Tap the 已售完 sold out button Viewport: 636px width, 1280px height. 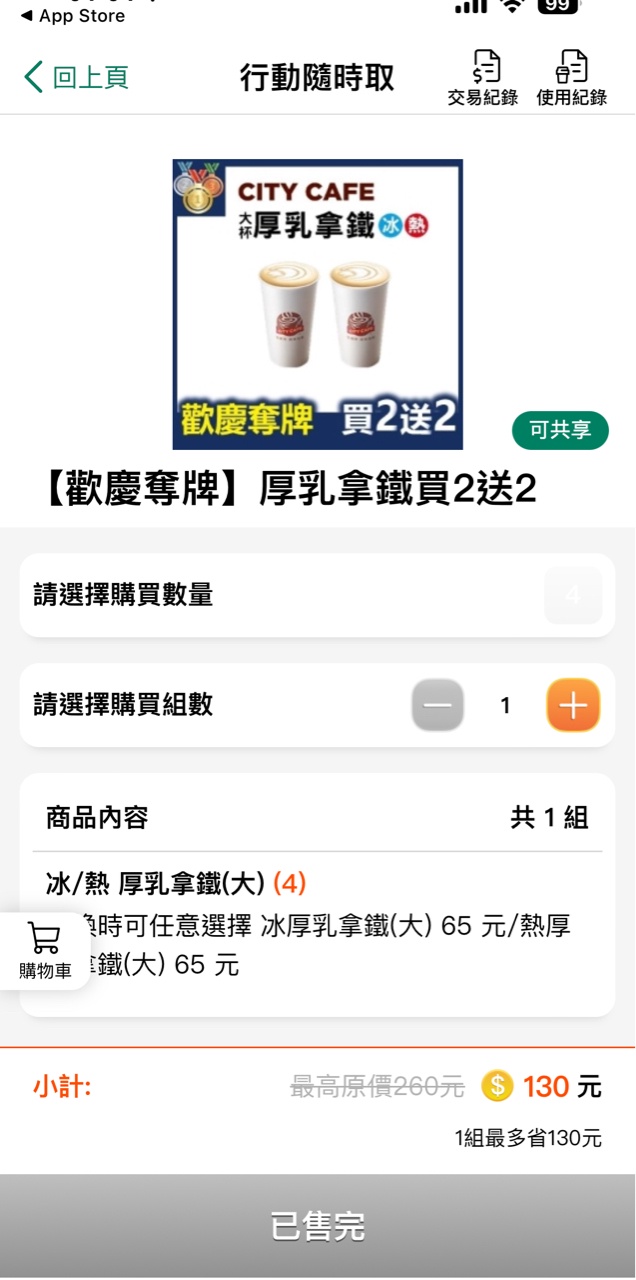point(318,1226)
